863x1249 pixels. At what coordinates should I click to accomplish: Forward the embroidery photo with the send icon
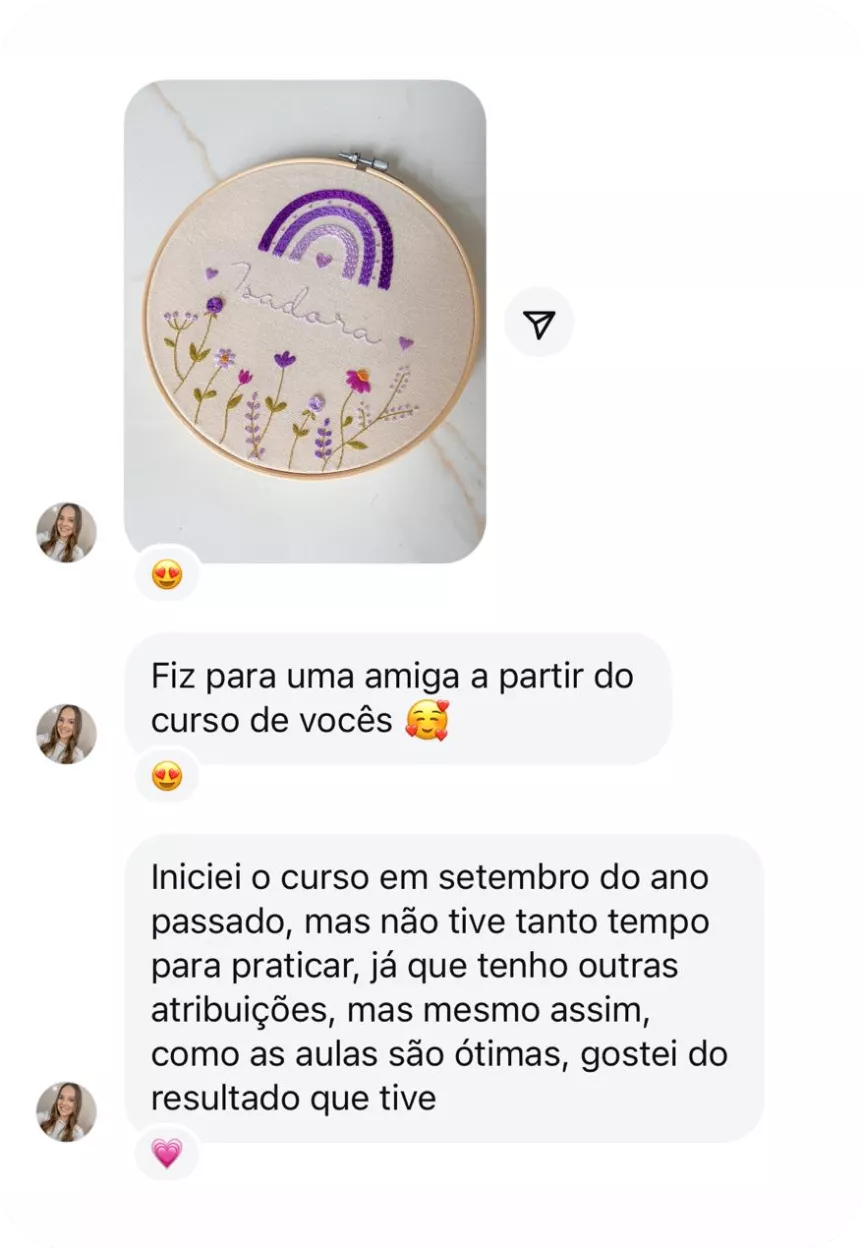539,322
